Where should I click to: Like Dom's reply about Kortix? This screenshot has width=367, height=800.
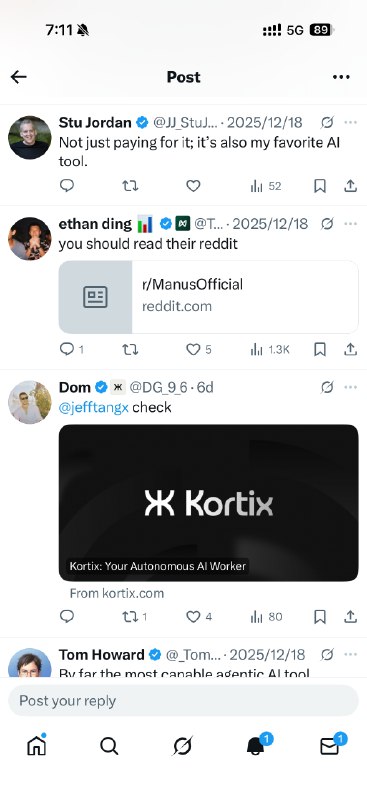pos(193,617)
